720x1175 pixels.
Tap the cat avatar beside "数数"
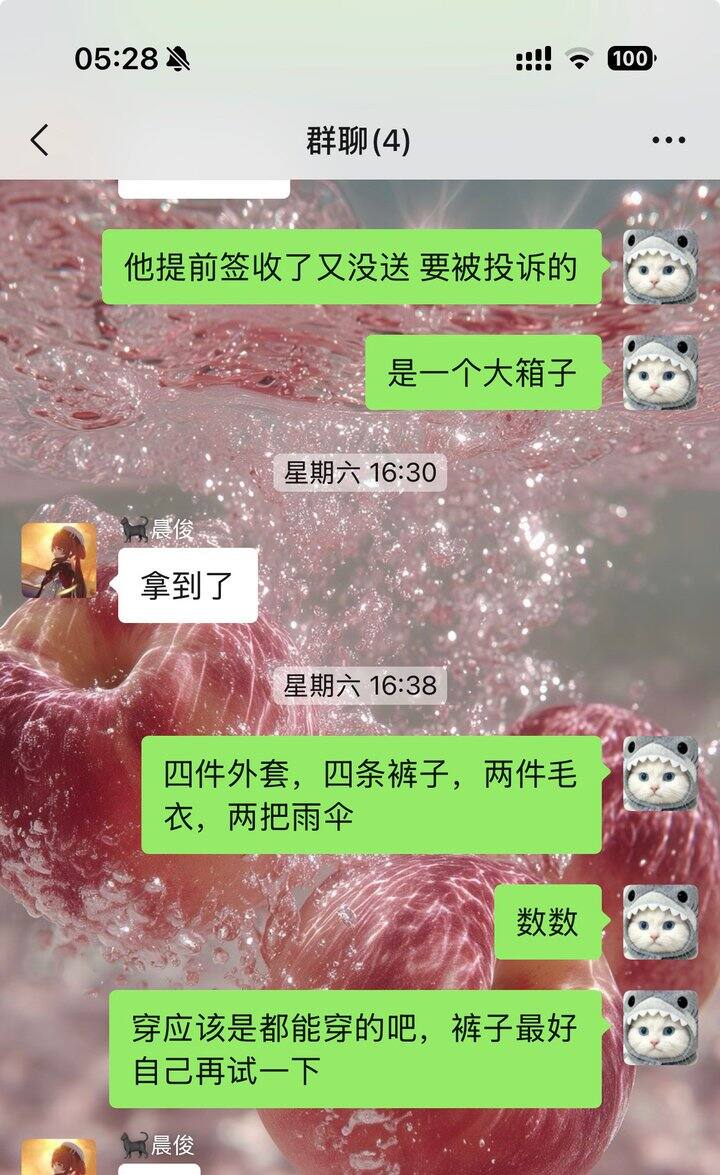tap(660, 922)
